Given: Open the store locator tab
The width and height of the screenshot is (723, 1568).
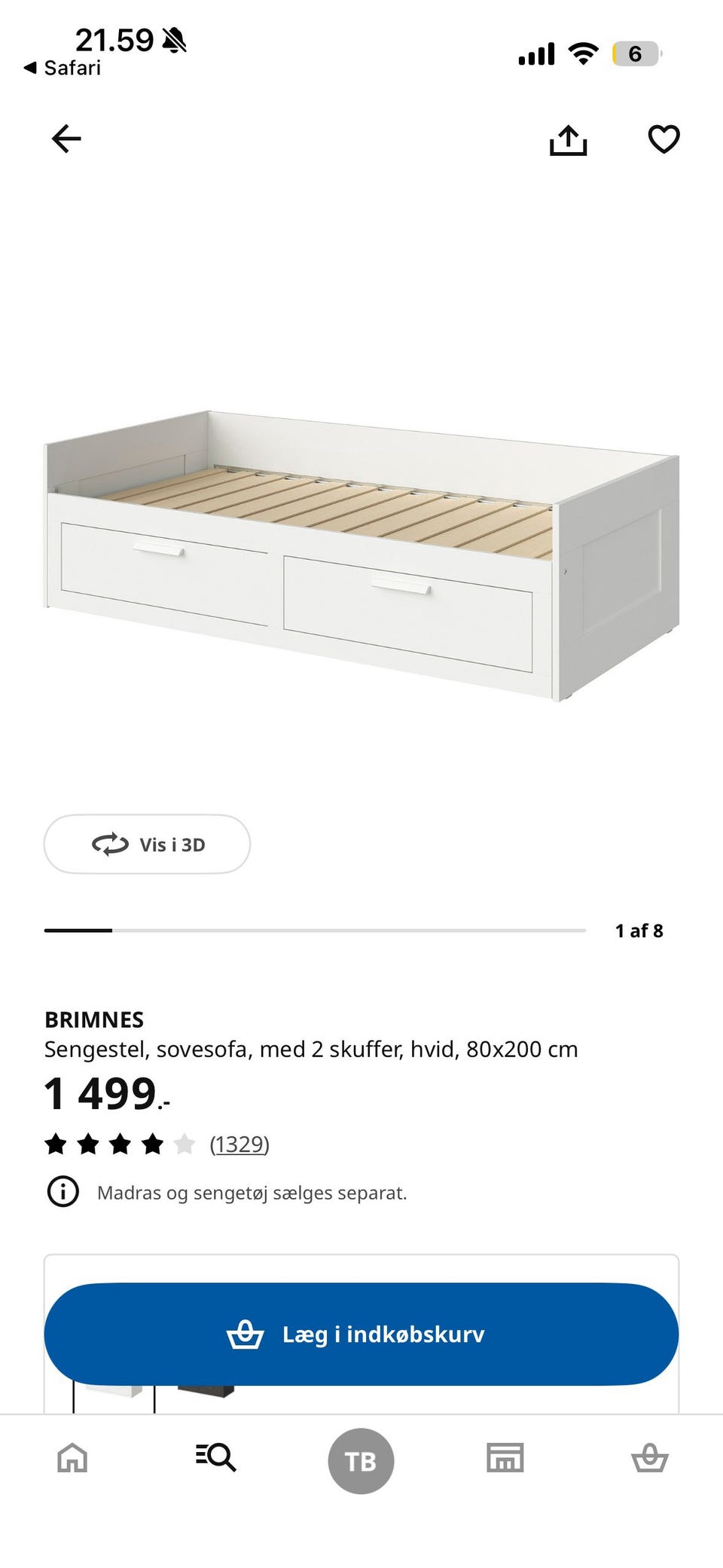Looking at the screenshot, I should 505,1459.
